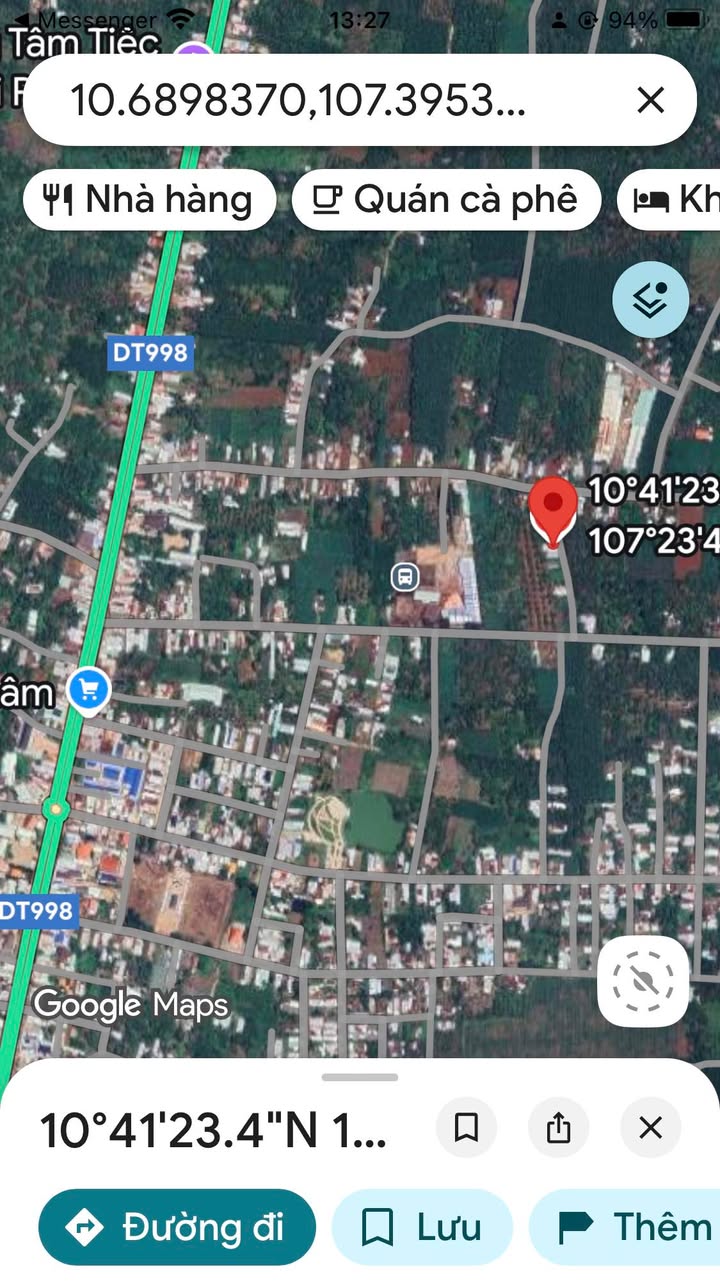Viewport: 720px width, 1281px height.
Task: Open the map layers selector
Action: point(651,299)
